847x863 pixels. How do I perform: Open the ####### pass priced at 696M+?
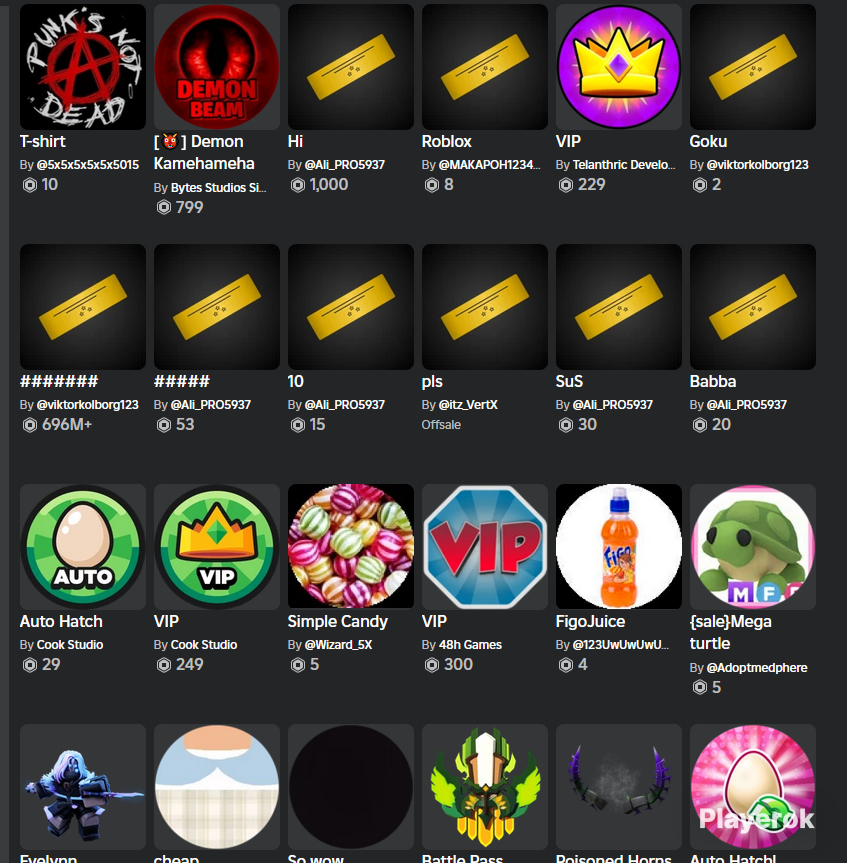pyautogui.click(x=83, y=307)
